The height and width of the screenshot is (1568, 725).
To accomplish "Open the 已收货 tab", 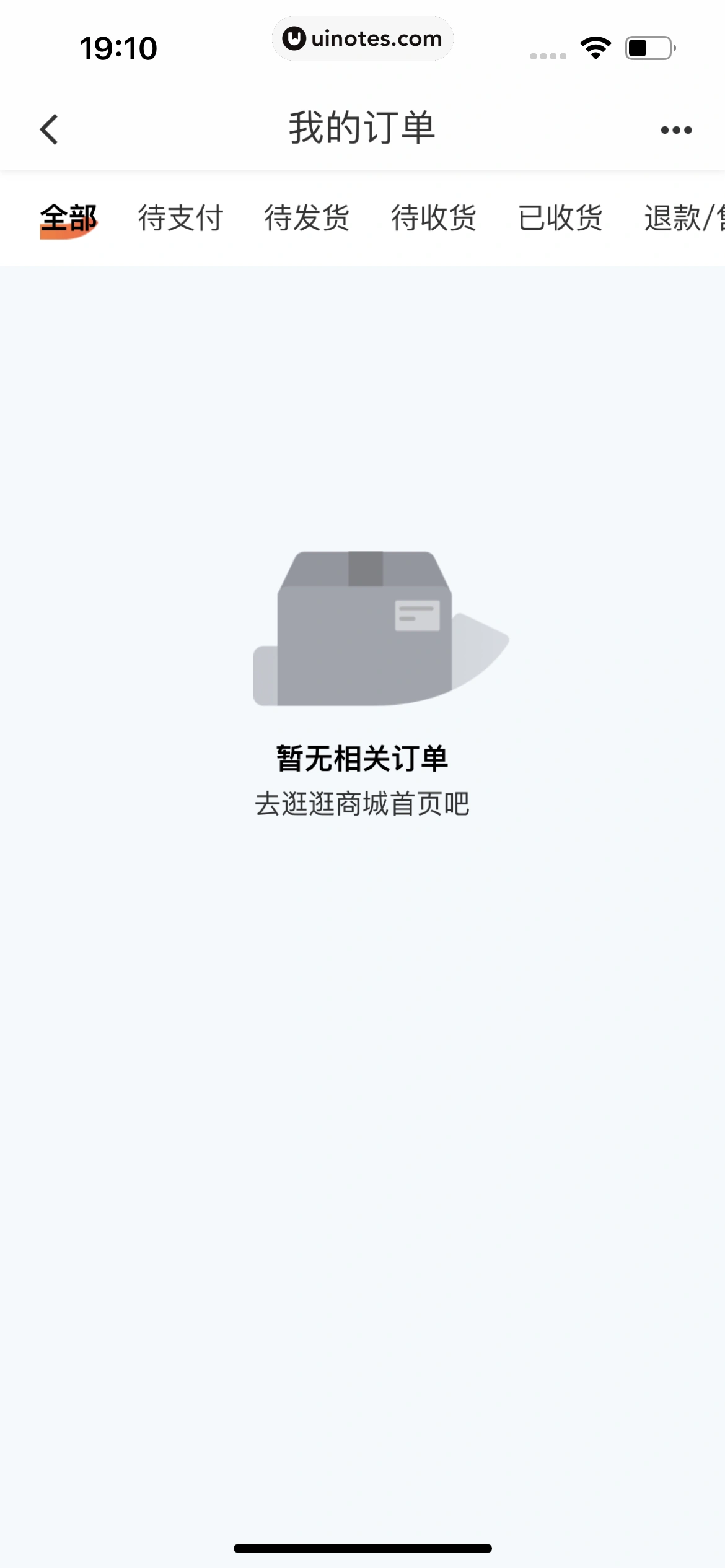I will coord(560,219).
